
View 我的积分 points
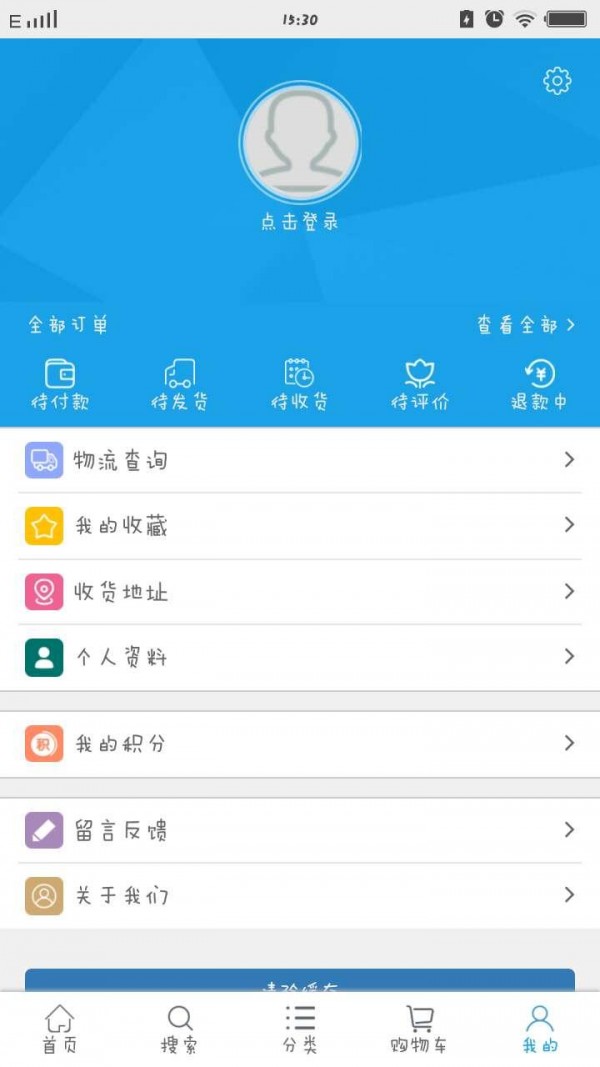(300, 744)
